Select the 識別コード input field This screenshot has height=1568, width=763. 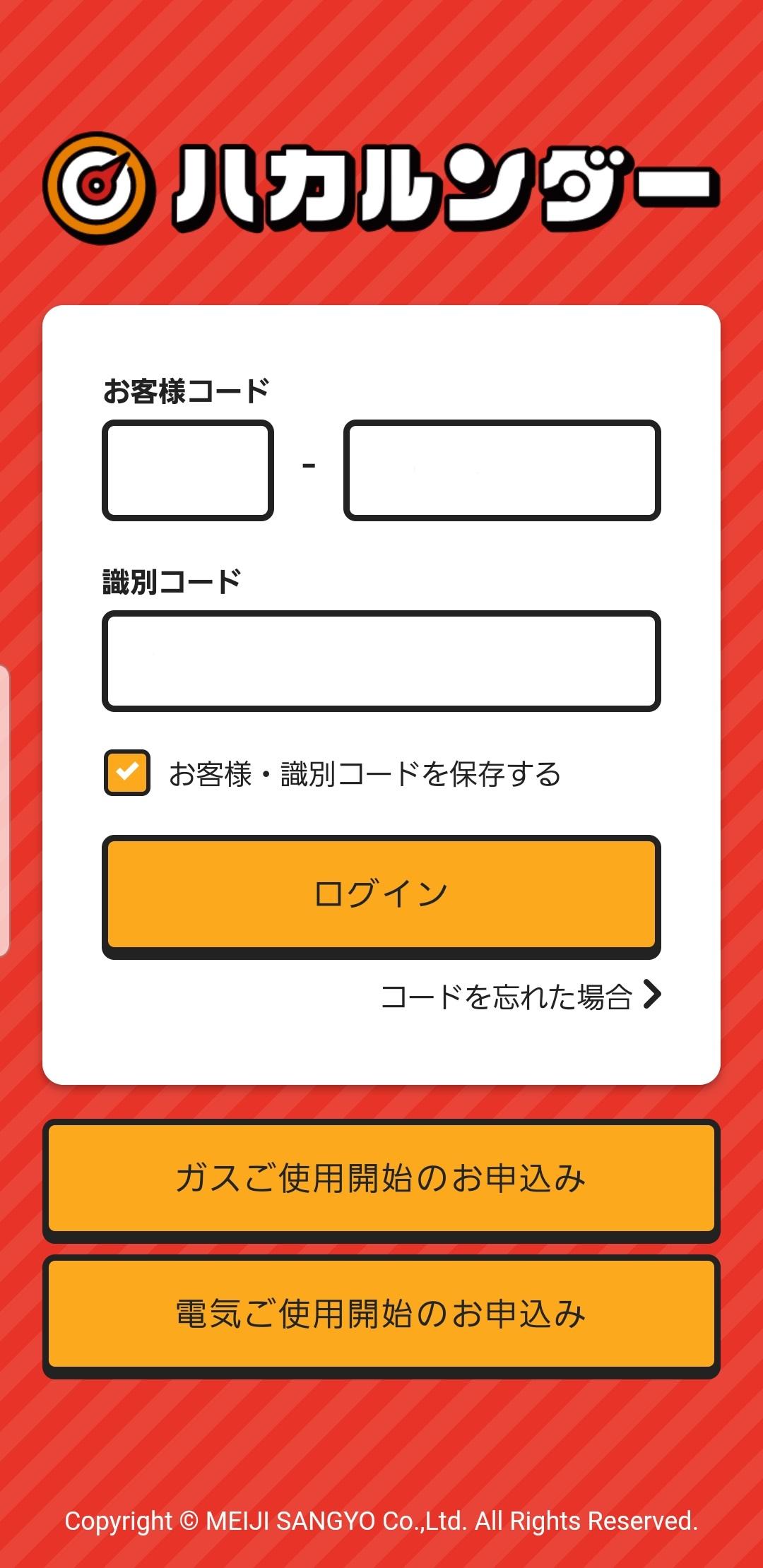[x=381, y=661]
